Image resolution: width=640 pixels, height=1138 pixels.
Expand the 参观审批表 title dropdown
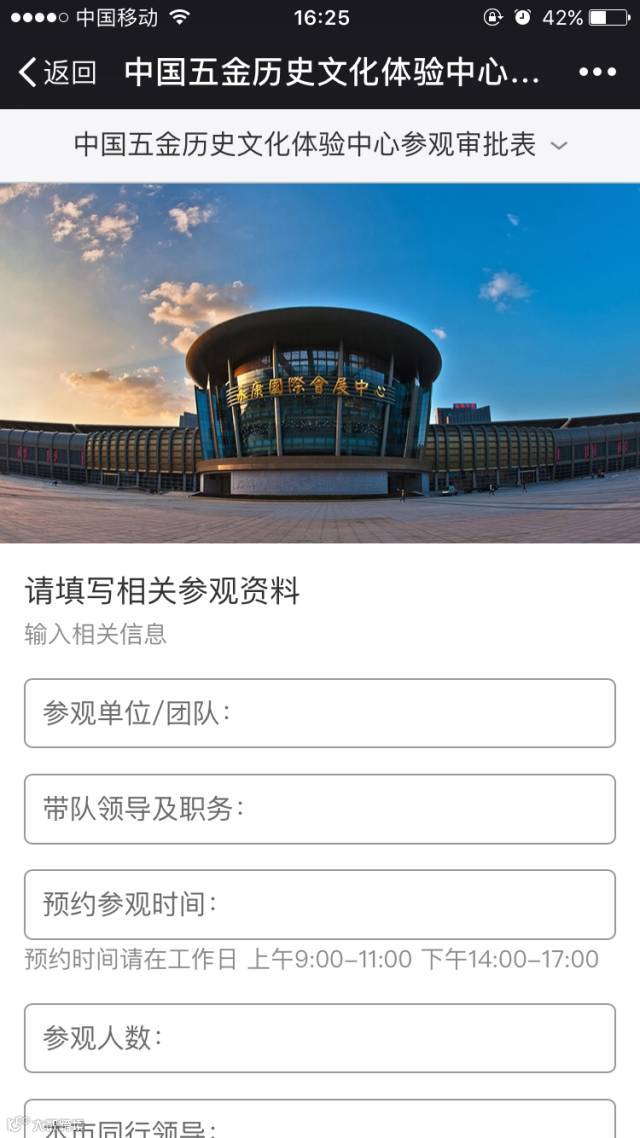coord(320,145)
